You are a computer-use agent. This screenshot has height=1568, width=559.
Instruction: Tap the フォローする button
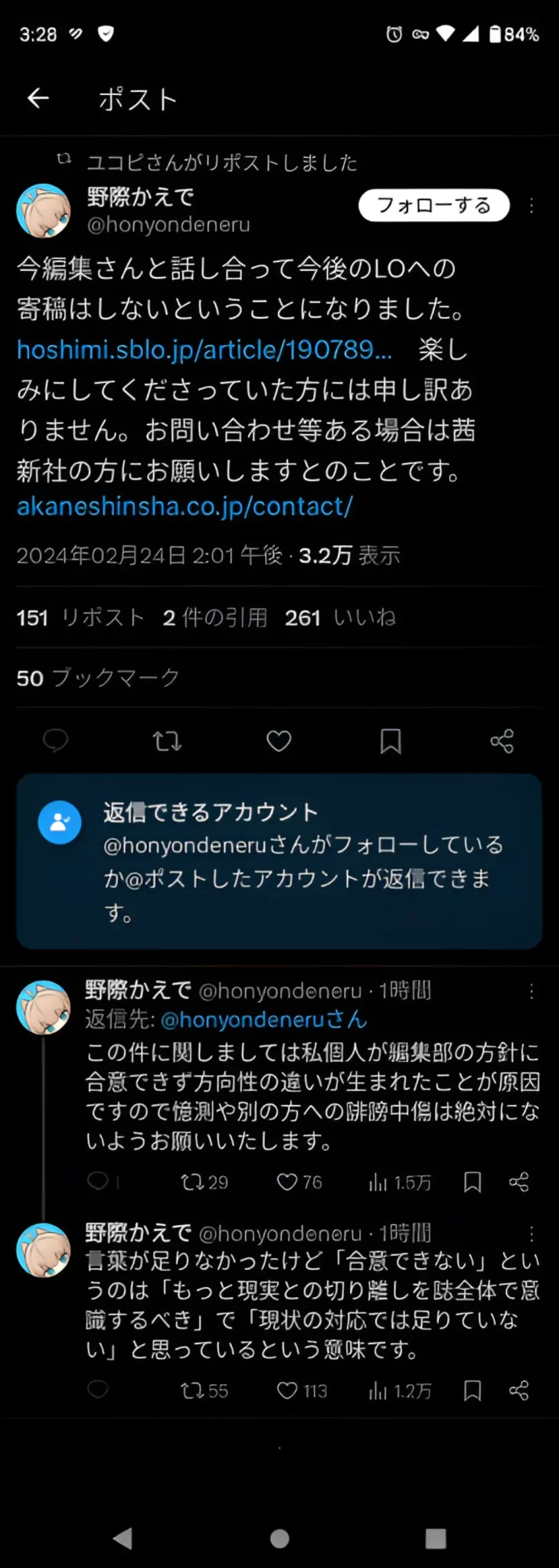pyautogui.click(x=433, y=205)
